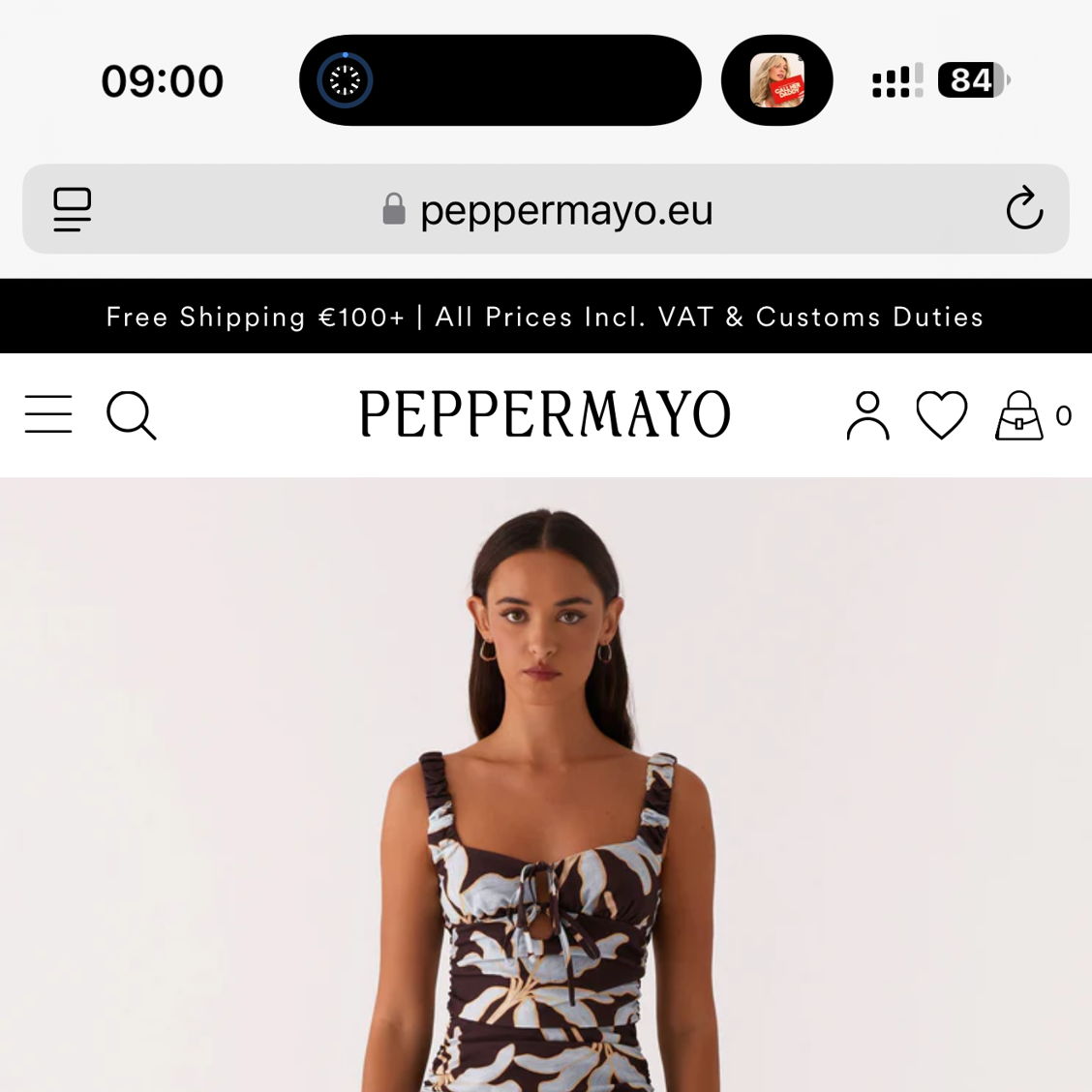Go to the Peppermayo home page
The height and width of the screenshot is (1092, 1092).
tap(544, 414)
